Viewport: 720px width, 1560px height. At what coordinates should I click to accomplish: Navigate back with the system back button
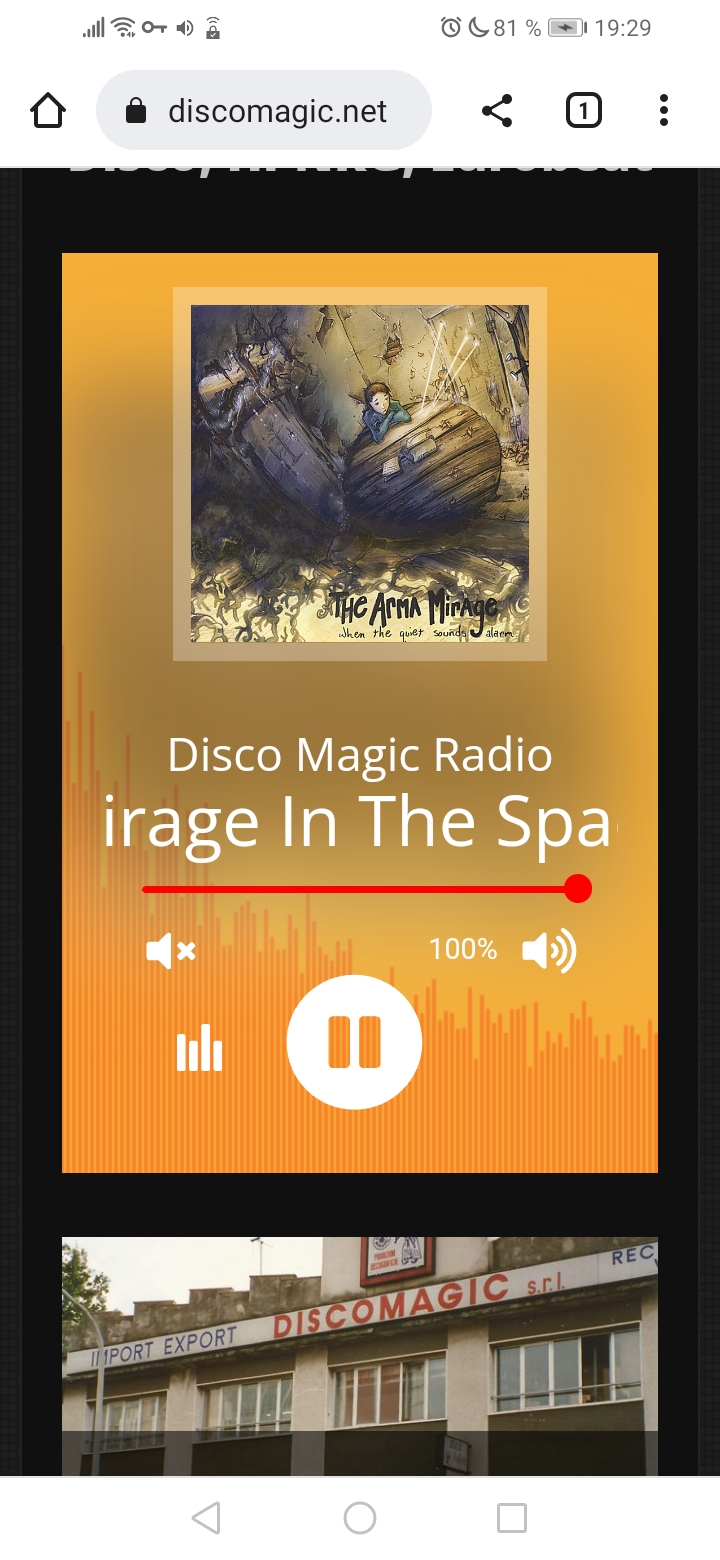pyautogui.click(x=206, y=1518)
